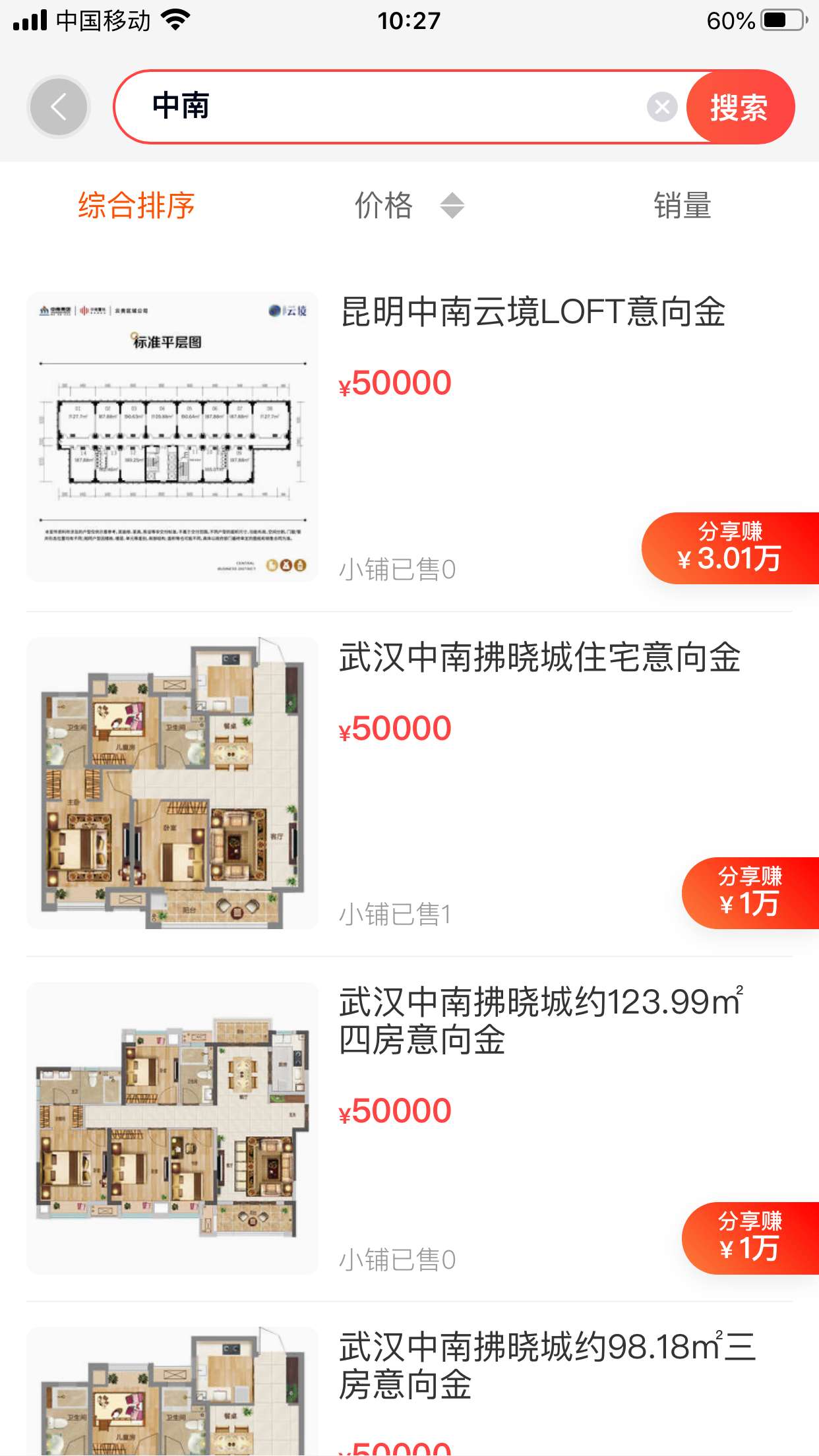Open the 昆明中南云境LOFT意向金 listing
Viewport: 819px width, 1456px height.
click(x=533, y=312)
